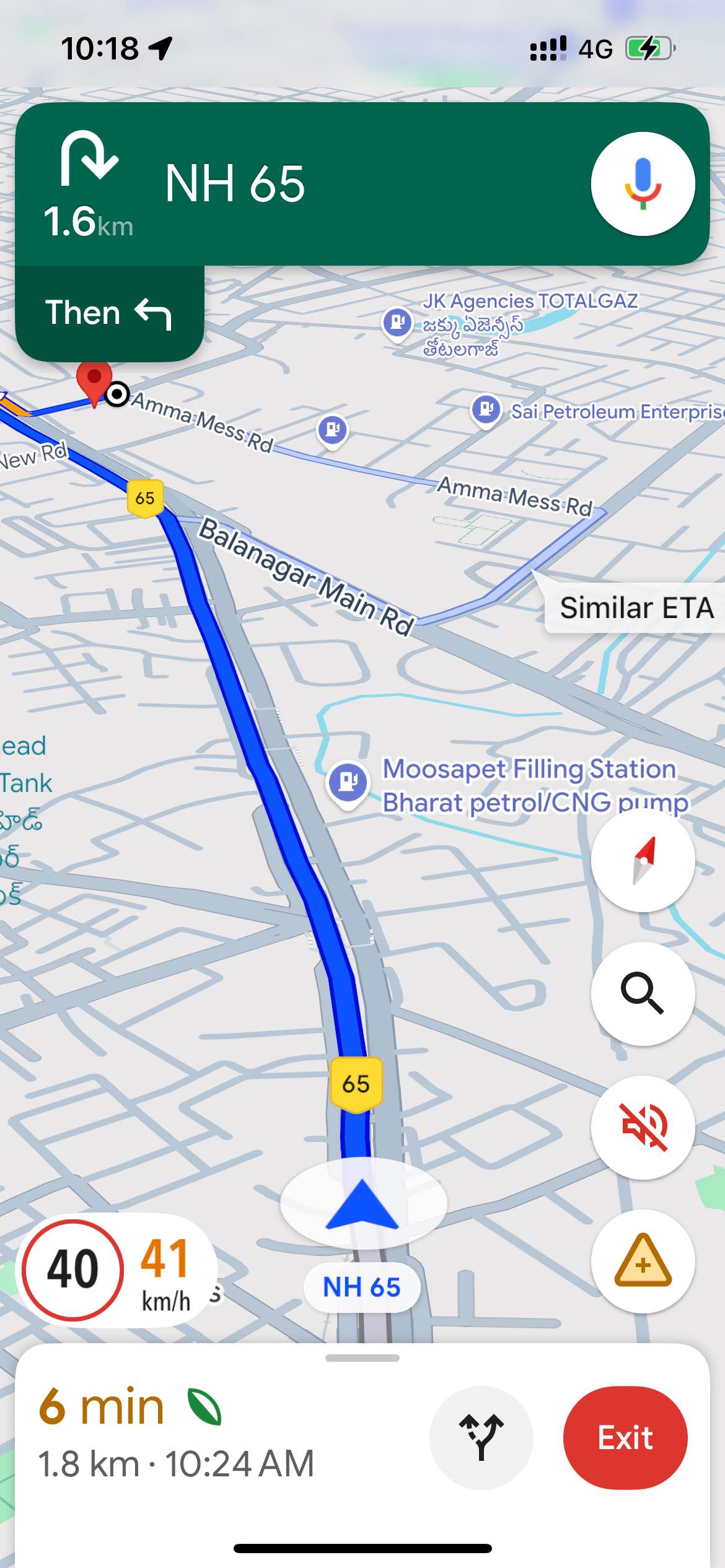Image resolution: width=725 pixels, height=1568 pixels.
Task: Report an incident on the road
Action: 643,1261
